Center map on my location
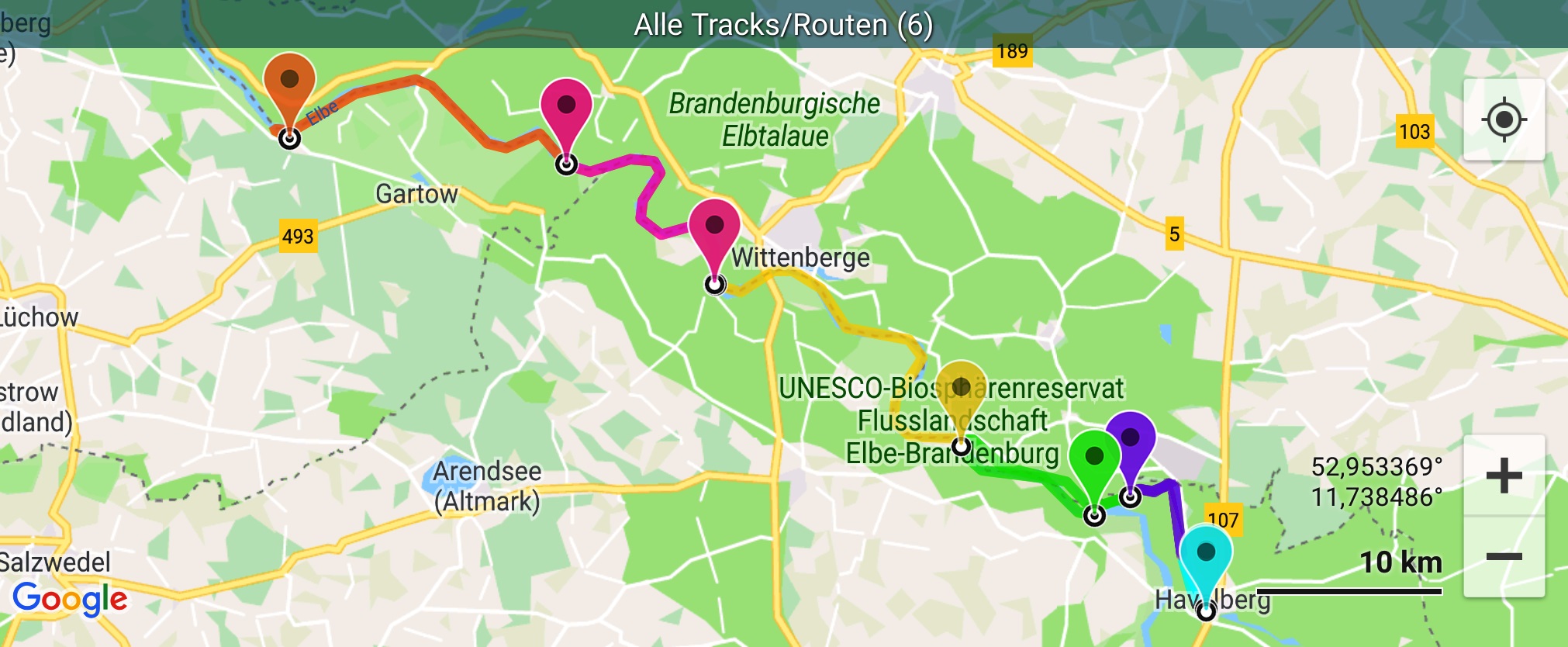This screenshot has height=647, width=1568. [1504, 120]
